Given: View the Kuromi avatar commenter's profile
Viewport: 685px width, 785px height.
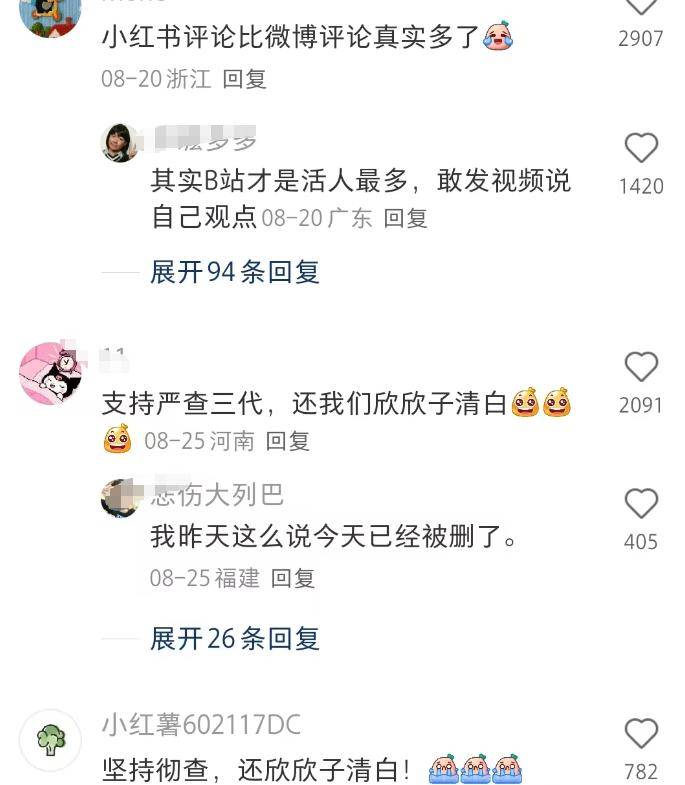Looking at the screenshot, I should coord(50,372).
